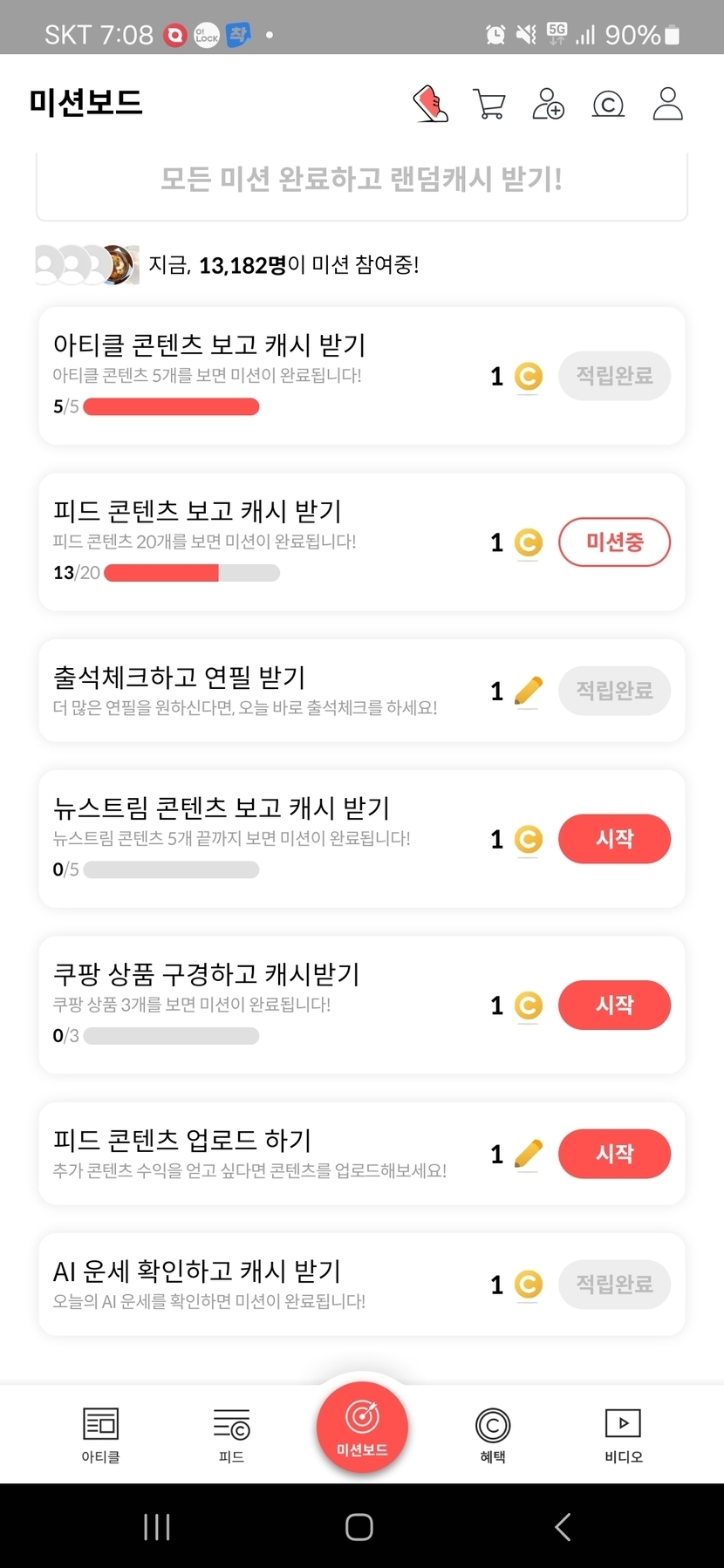Tap the random cash reward banner

click(x=361, y=180)
